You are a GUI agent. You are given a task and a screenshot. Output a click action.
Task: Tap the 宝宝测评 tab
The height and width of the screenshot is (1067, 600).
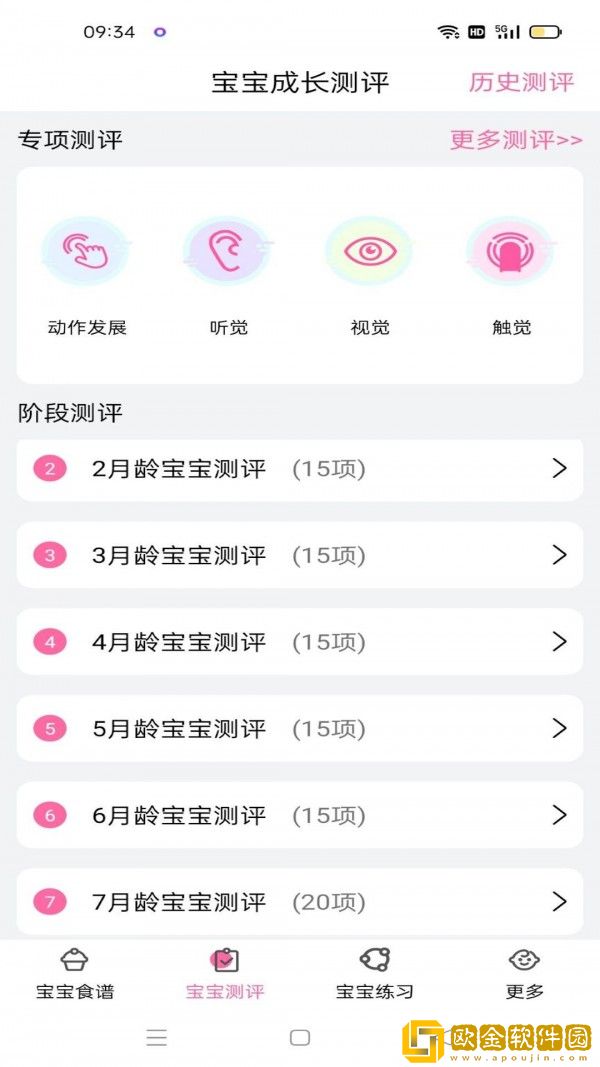(225, 974)
